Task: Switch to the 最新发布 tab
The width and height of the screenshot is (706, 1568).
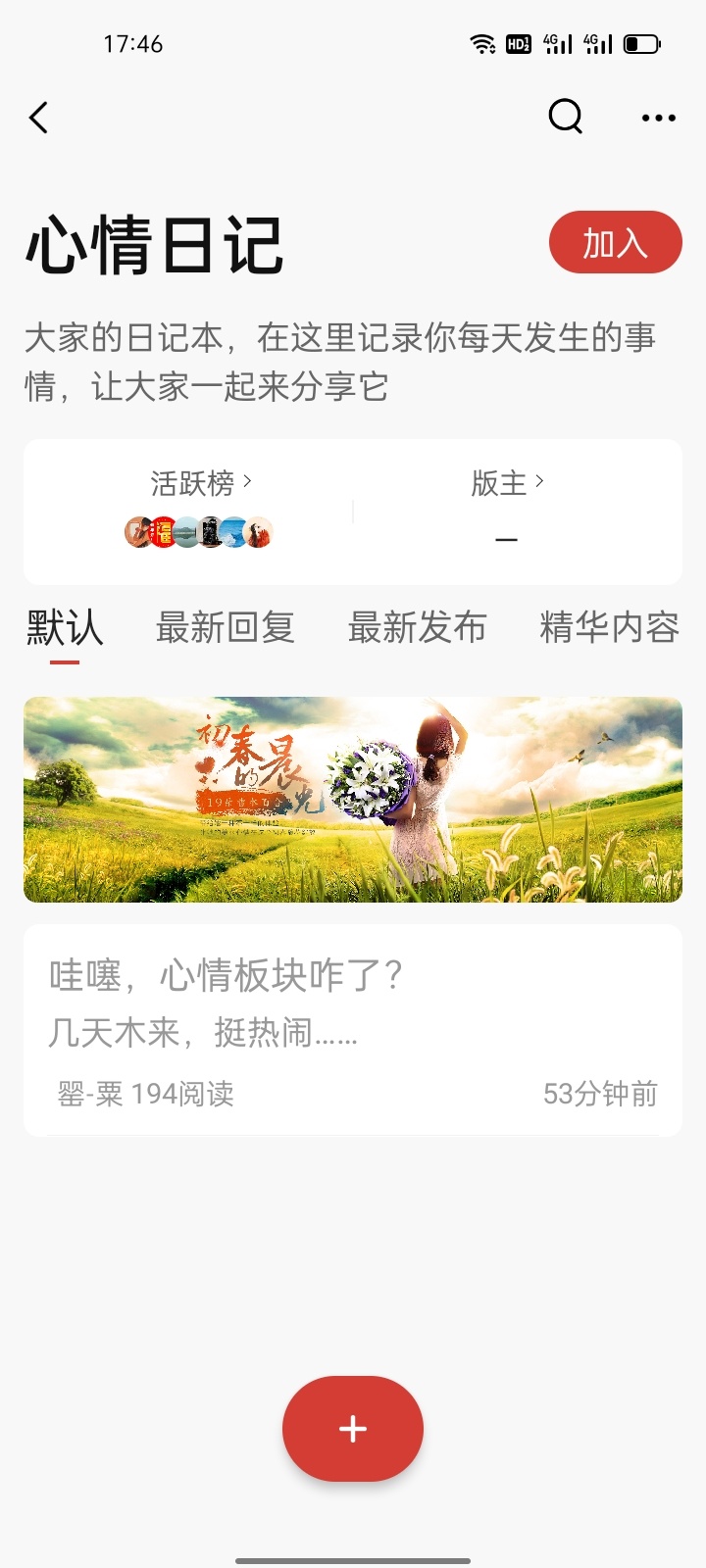Action: coord(417,628)
